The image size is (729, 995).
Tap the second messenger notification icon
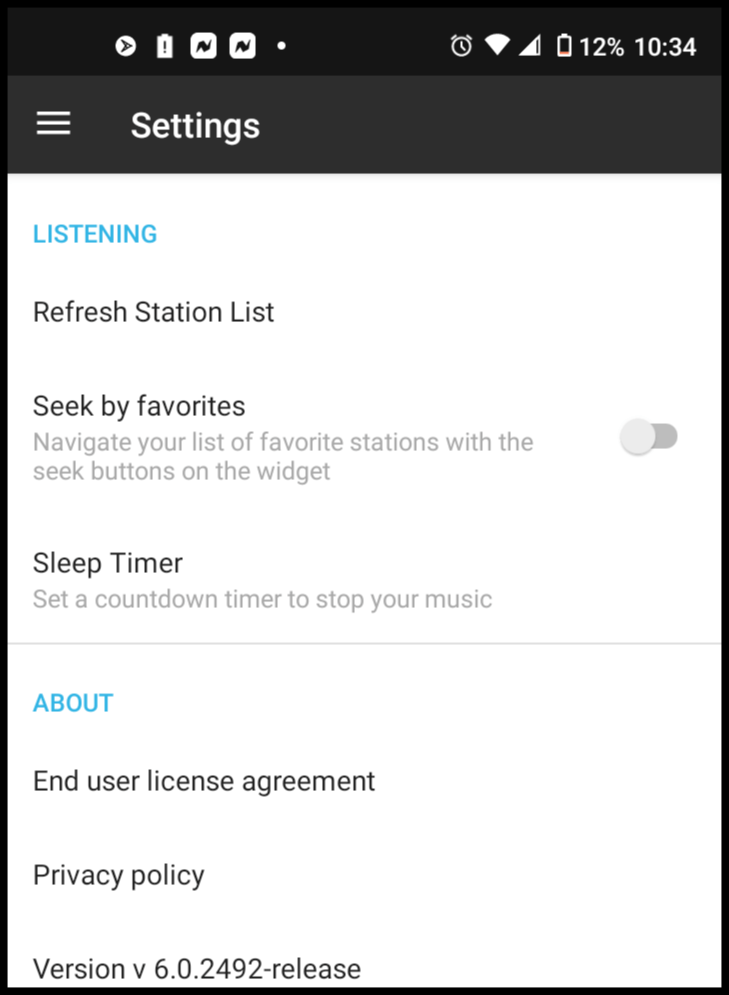(x=241, y=45)
